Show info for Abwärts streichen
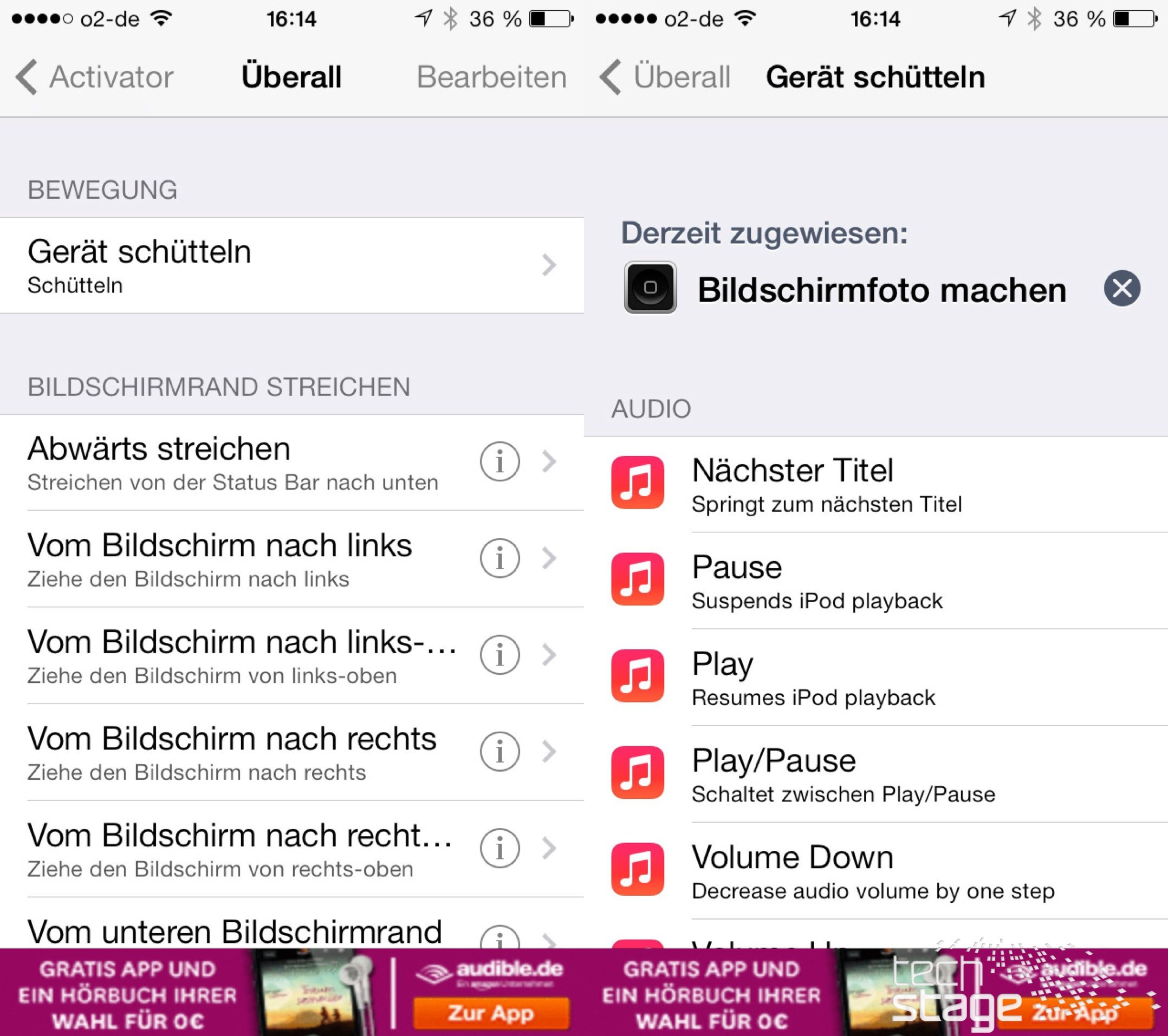1168x1036 pixels. (x=499, y=461)
